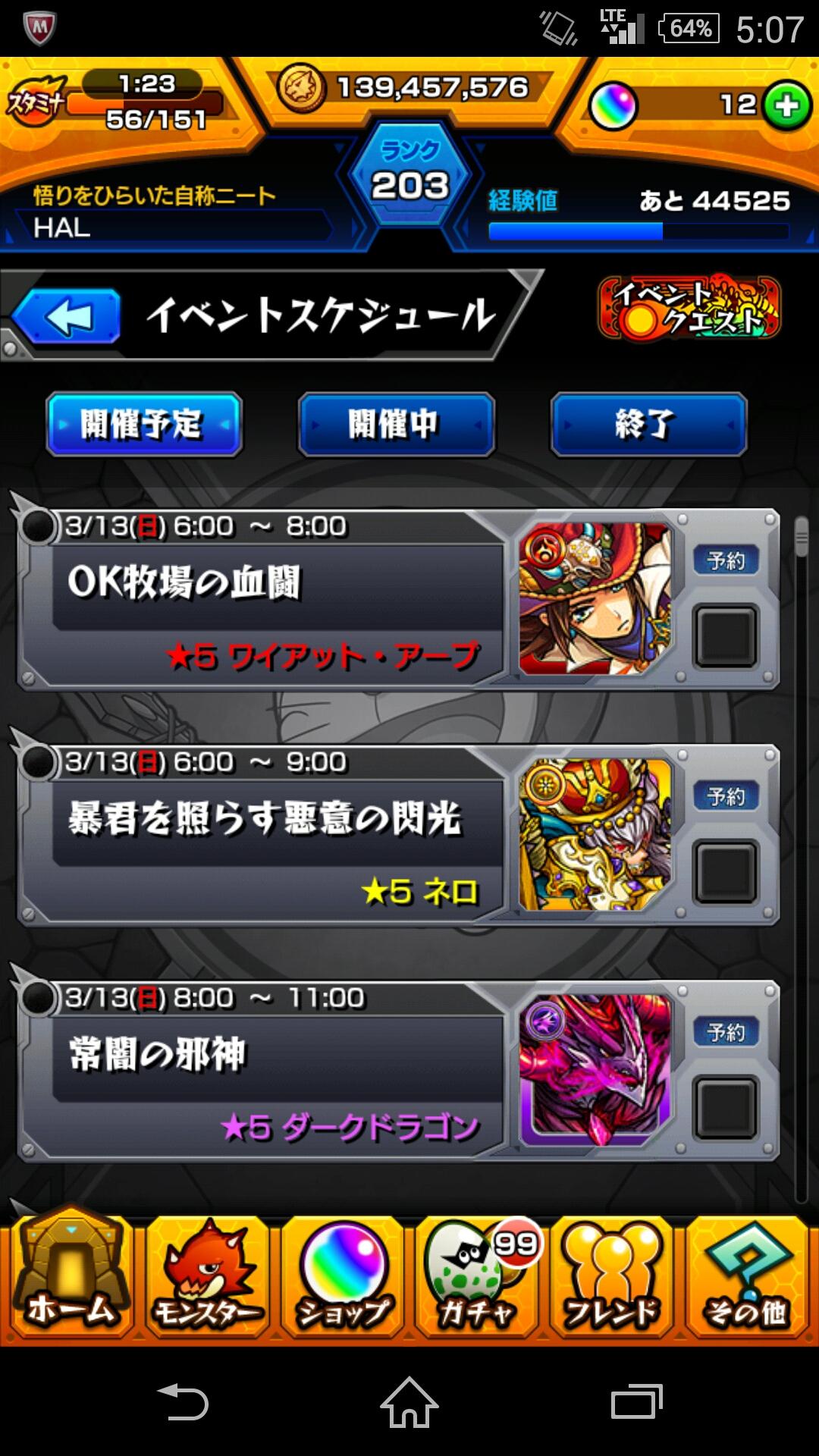Open the その他 tab

pos(747,1276)
